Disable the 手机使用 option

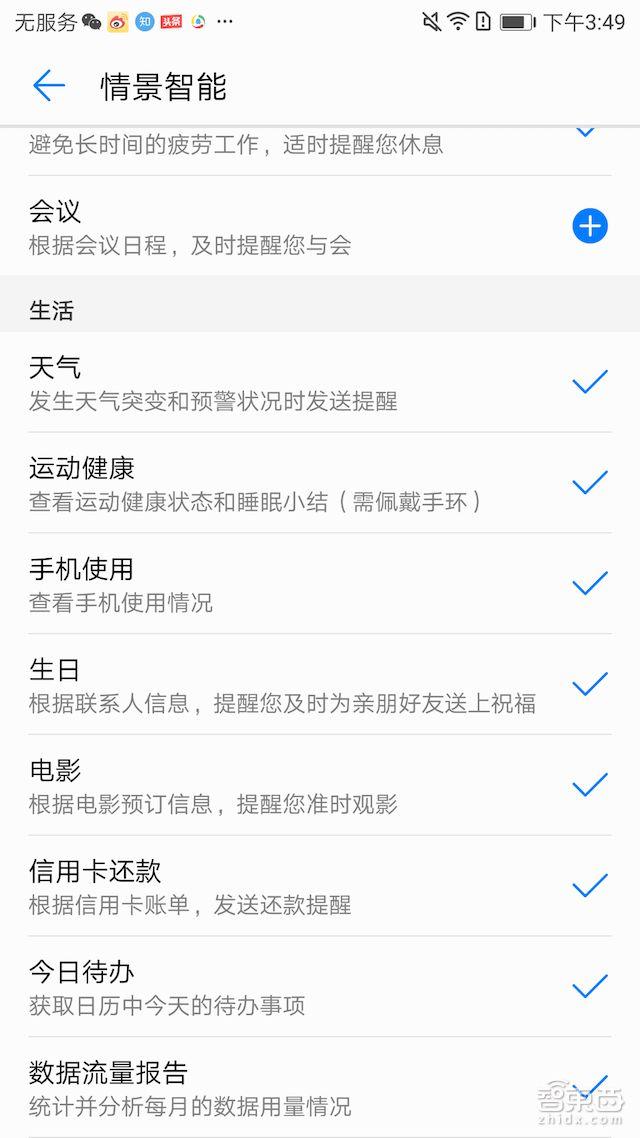pos(590,584)
